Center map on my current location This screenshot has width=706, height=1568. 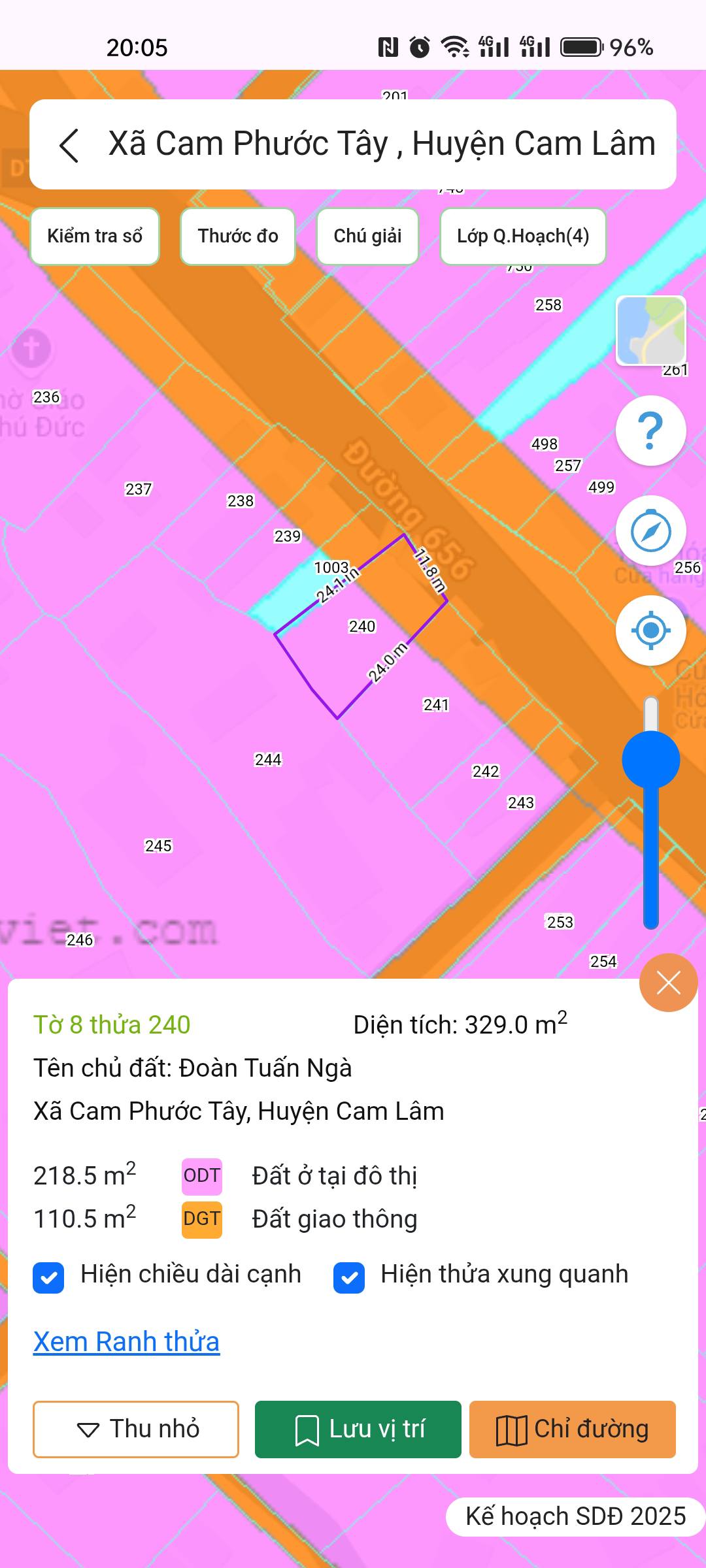pos(650,630)
